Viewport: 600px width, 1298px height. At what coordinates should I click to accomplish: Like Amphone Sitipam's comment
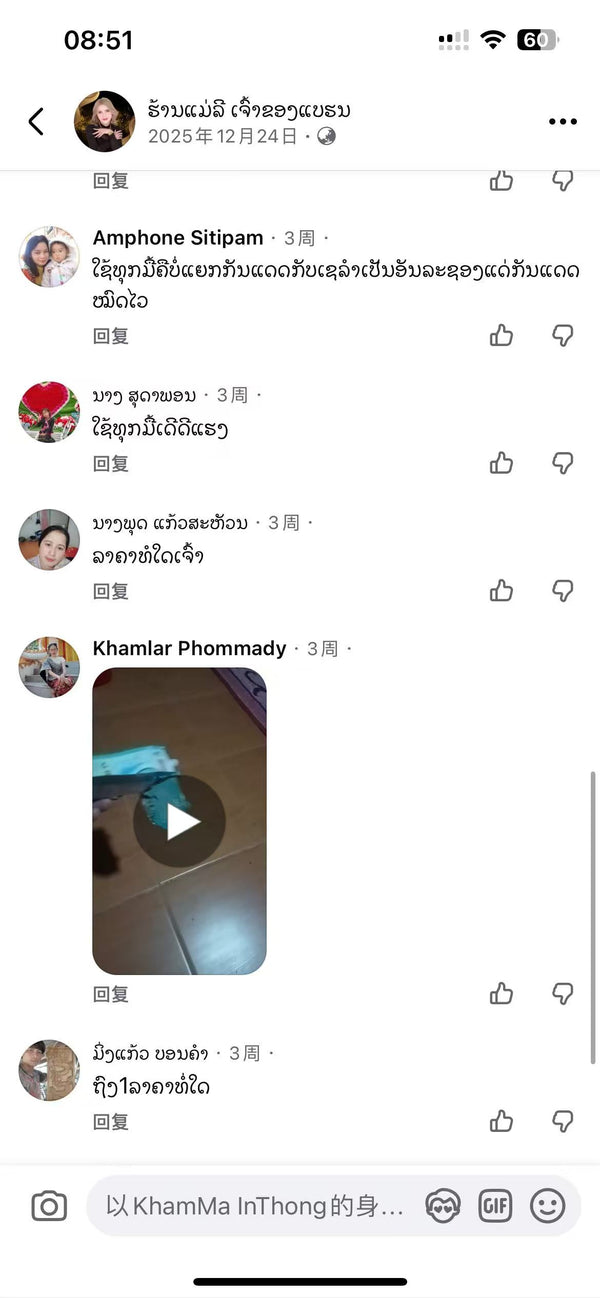coord(501,336)
